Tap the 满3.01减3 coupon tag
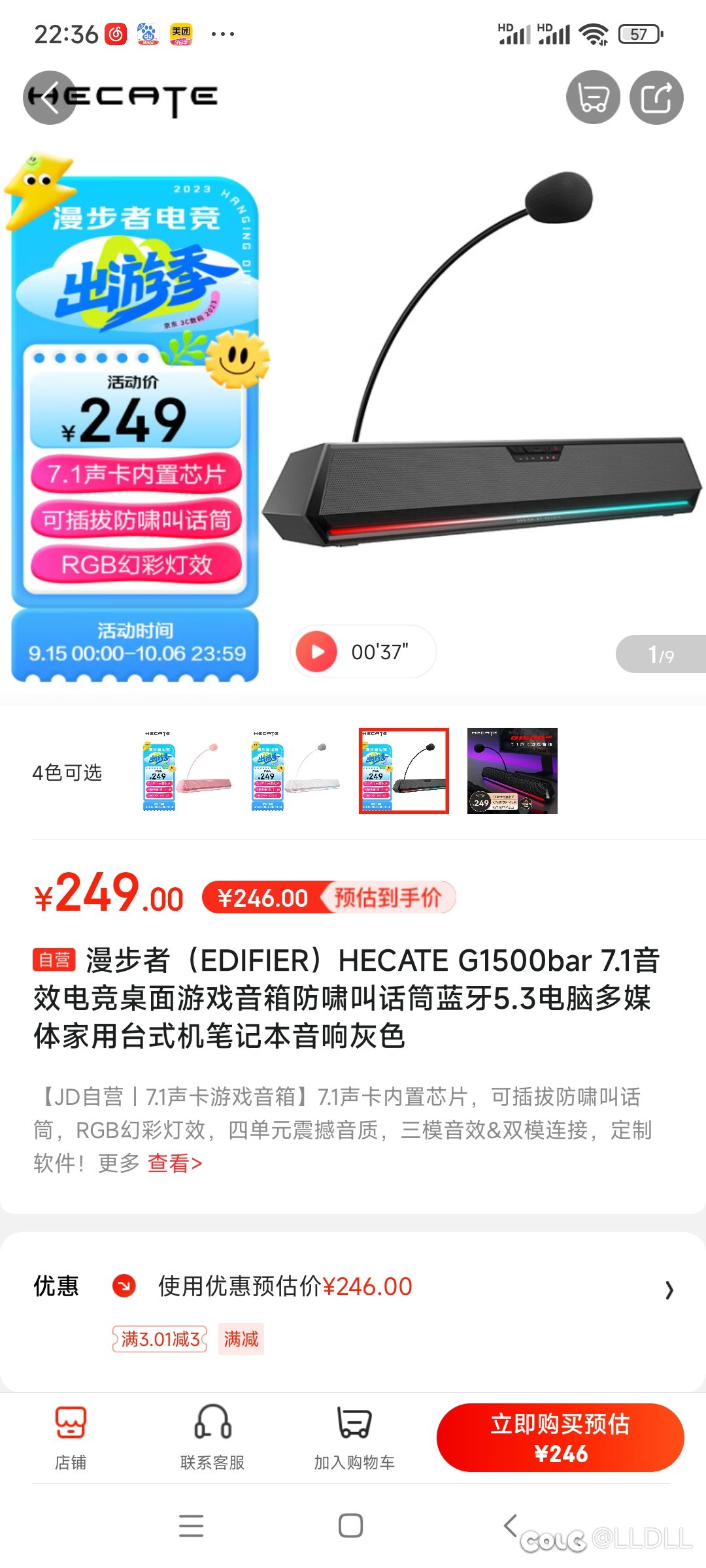 [x=160, y=1339]
